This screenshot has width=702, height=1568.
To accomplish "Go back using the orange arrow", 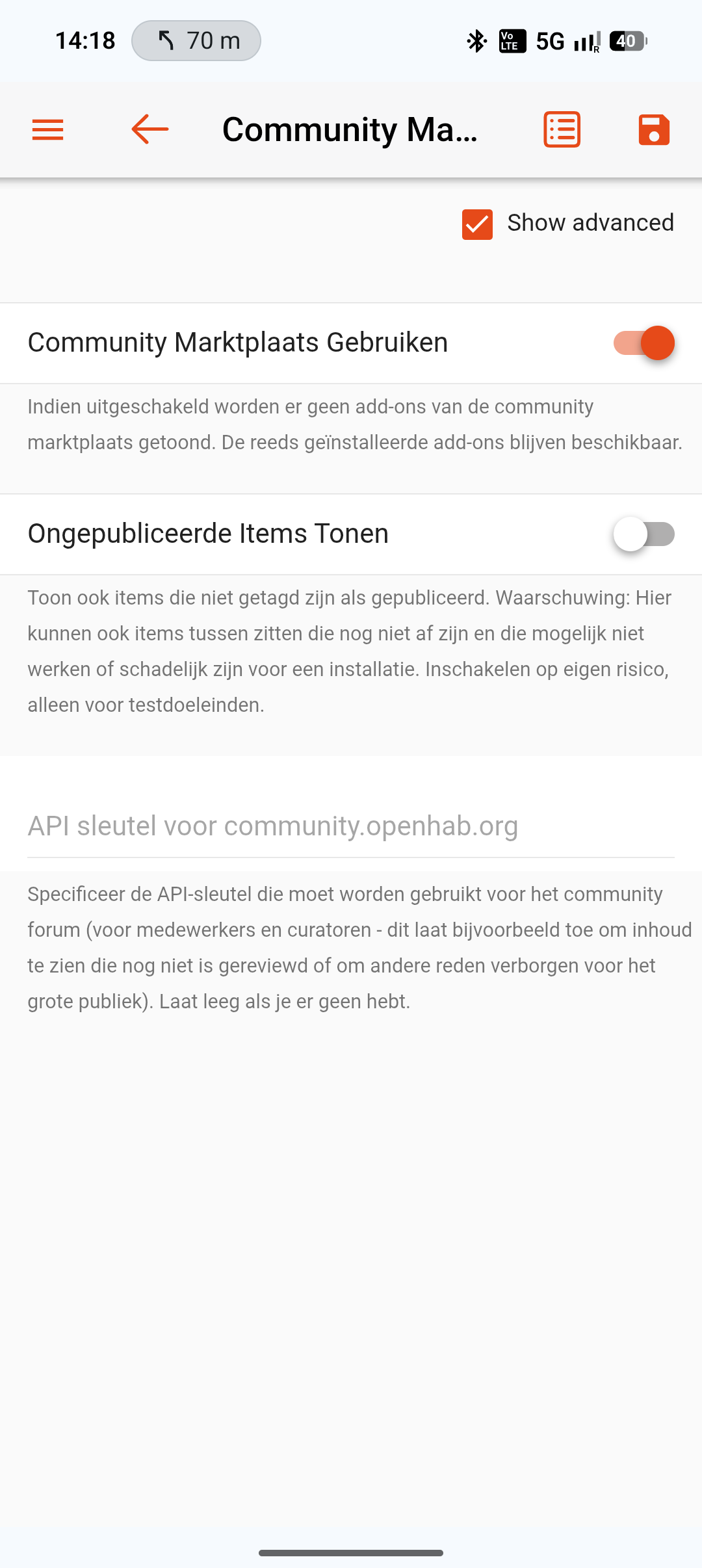I will pyautogui.click(x=150, y=129).
